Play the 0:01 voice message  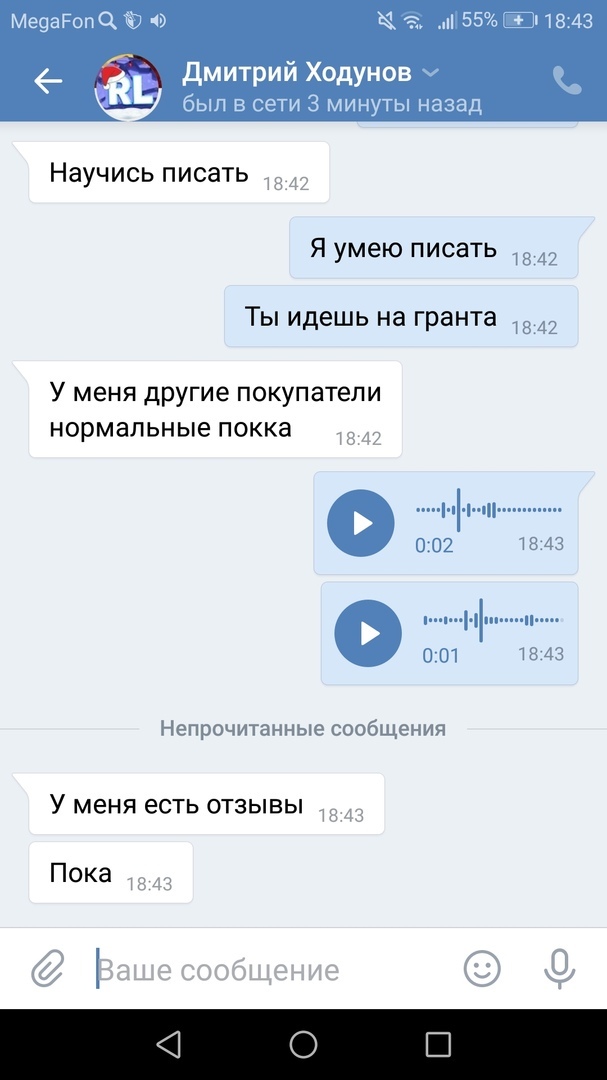coord(368,633)
